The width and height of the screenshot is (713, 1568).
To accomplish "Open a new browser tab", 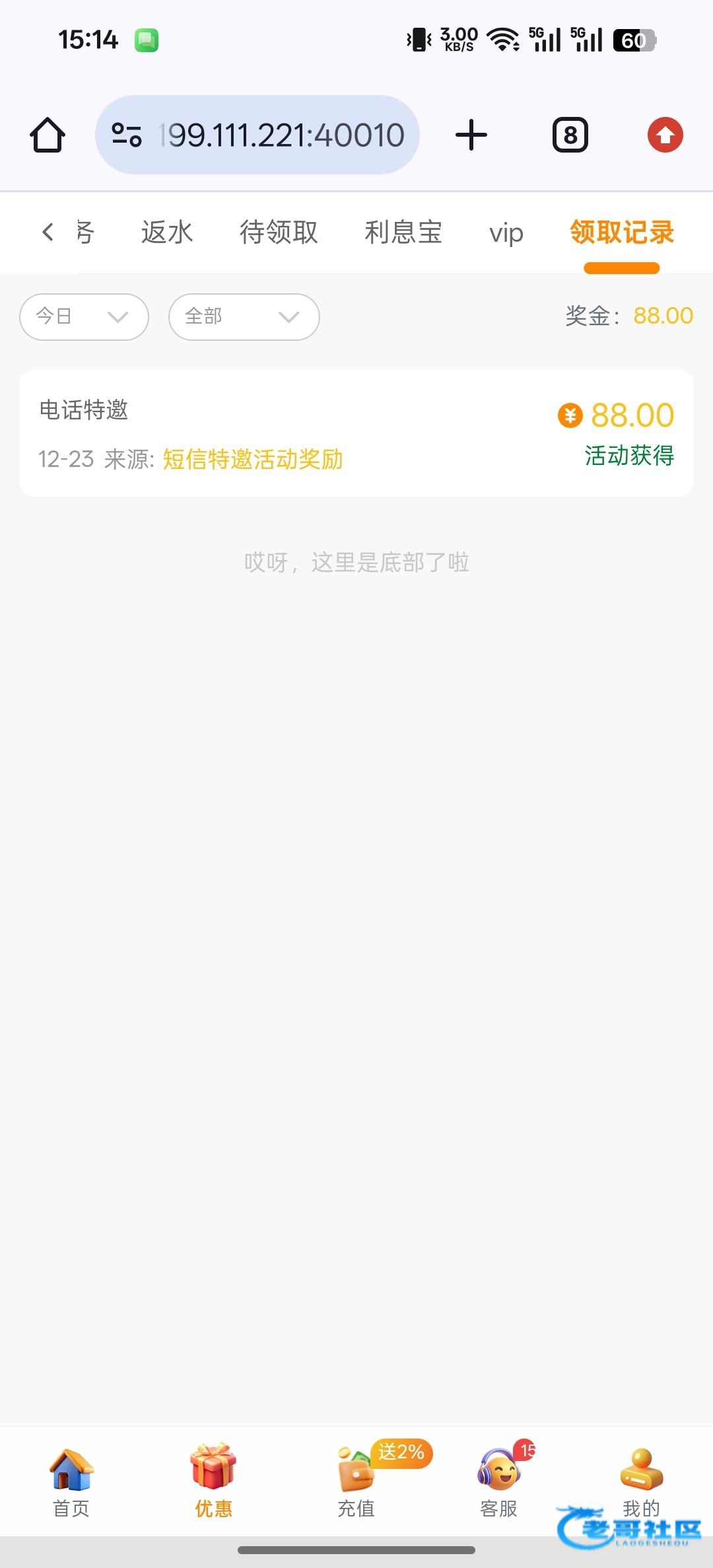I will click(x=471, y=135).
